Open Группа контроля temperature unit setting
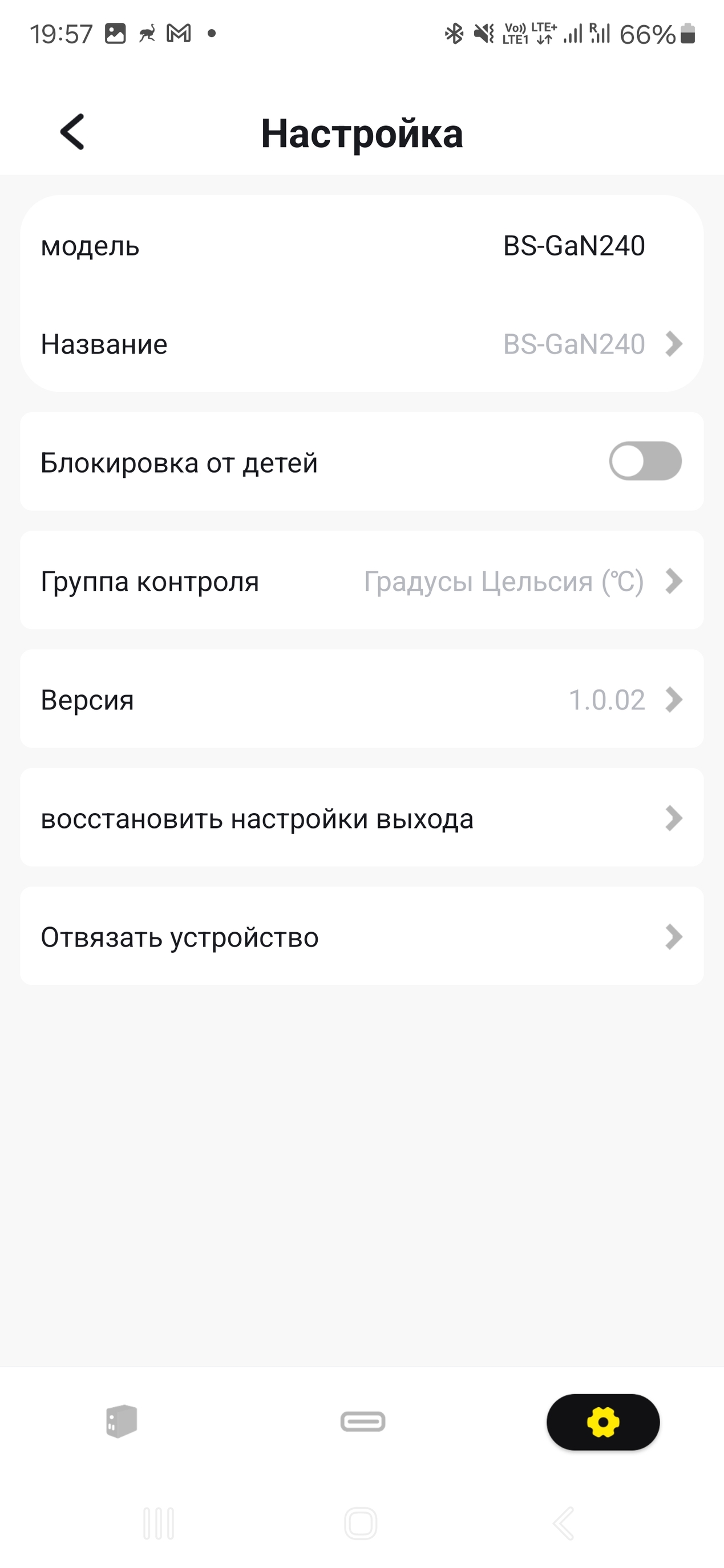The height and width of the screenshot is (1568, 724). click(x=362, y=580)
